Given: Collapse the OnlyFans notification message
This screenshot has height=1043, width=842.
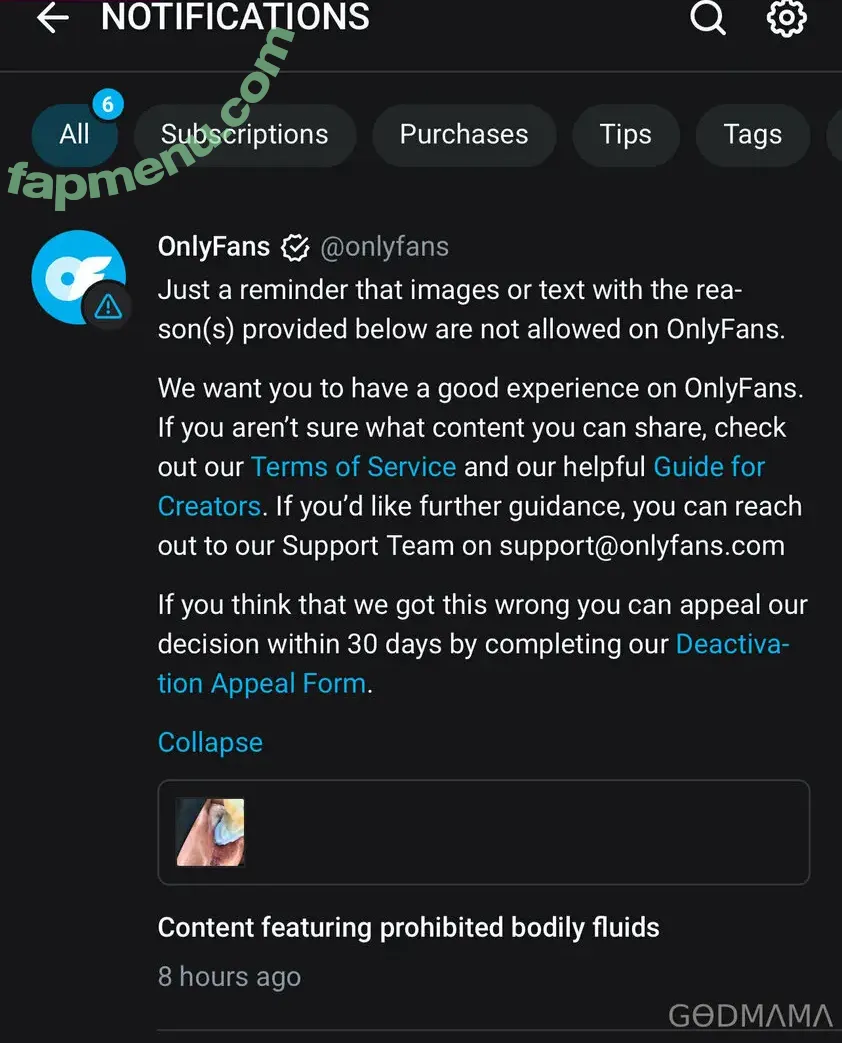Looking at the screenshot, I should [x=210, y=743].
